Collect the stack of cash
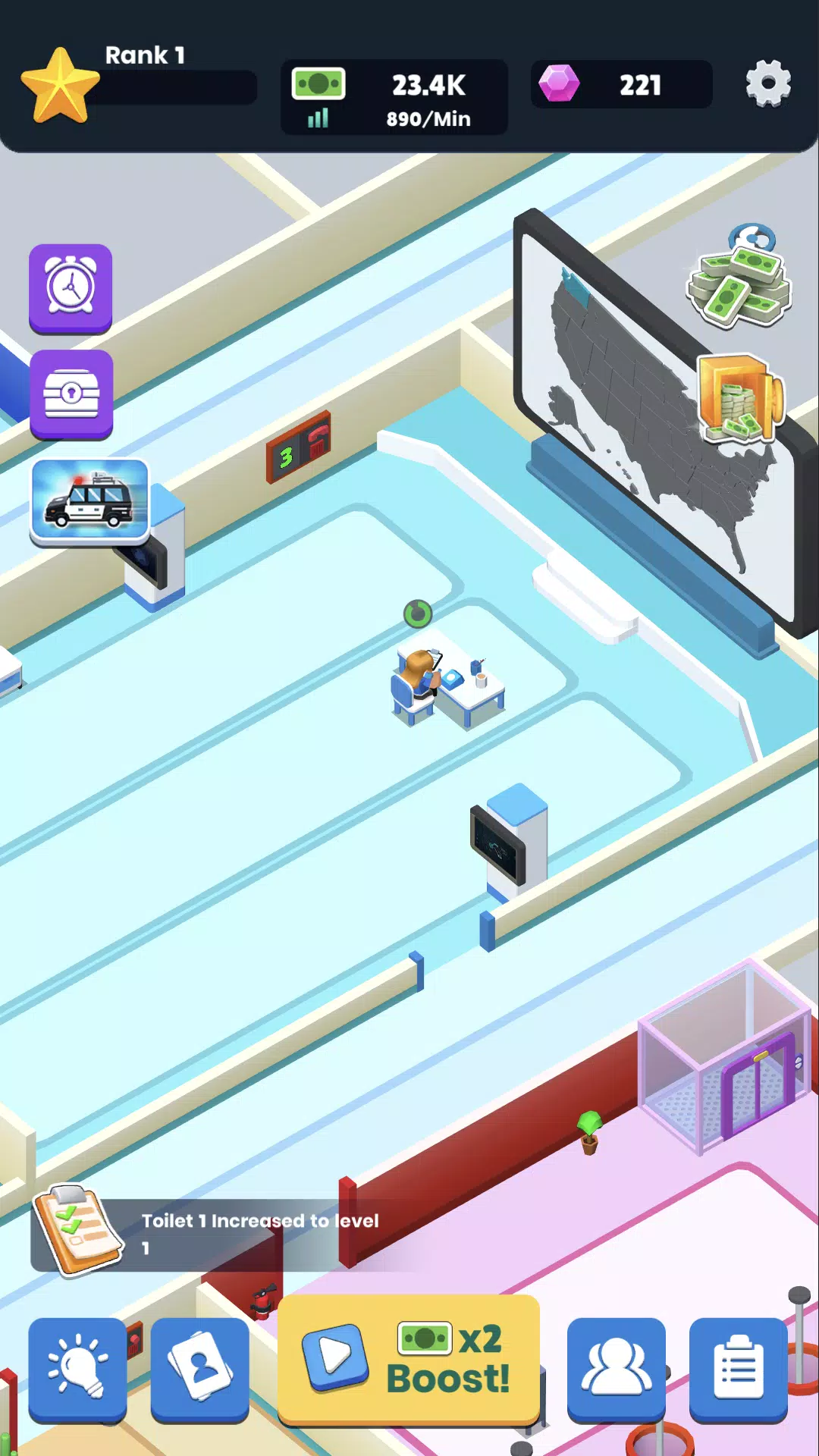 pos(739,282)
